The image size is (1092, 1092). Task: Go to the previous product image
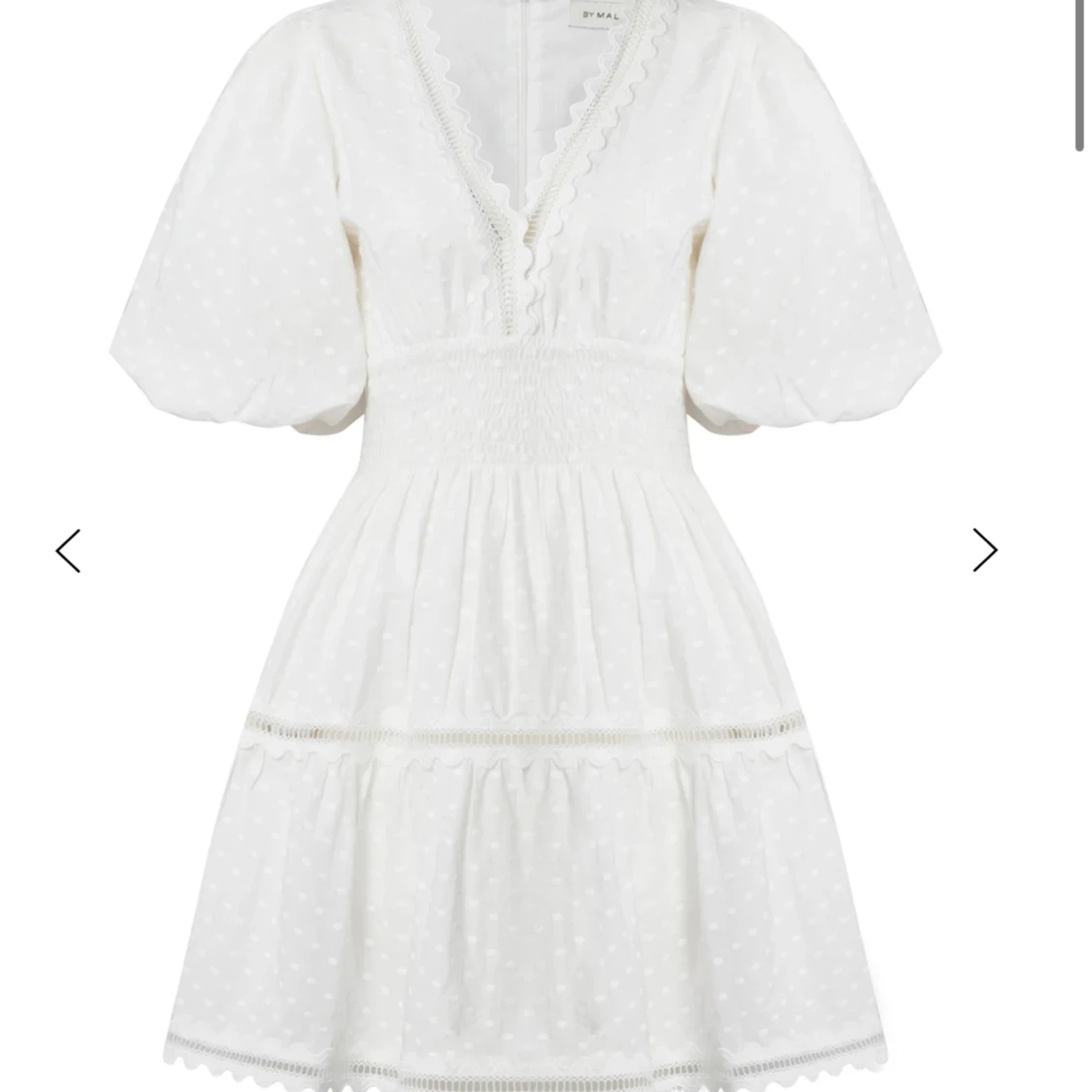click(x=68, y=550)
